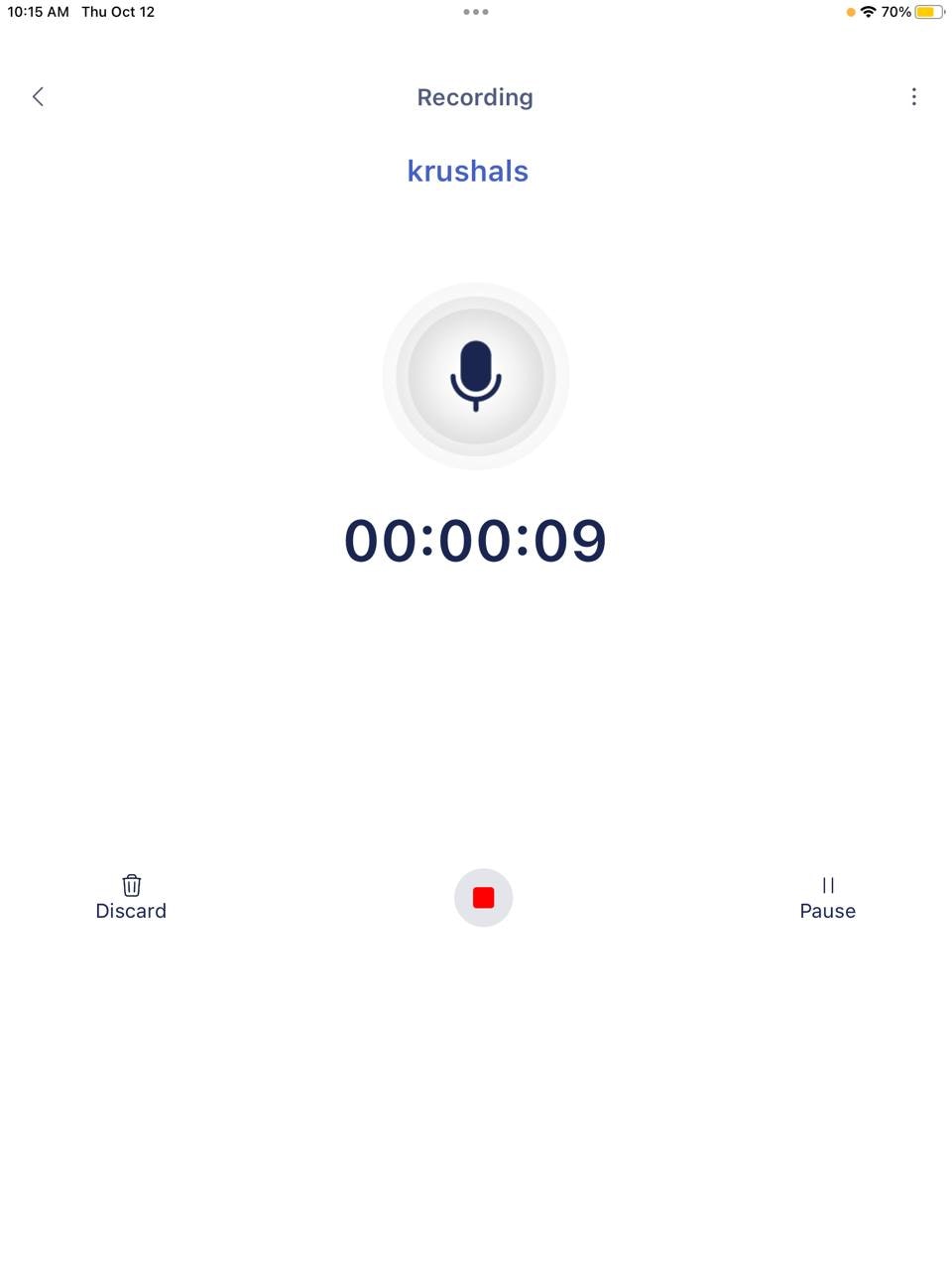
Task: Click the back chevron at top left
Action: [x=38, y=96]
